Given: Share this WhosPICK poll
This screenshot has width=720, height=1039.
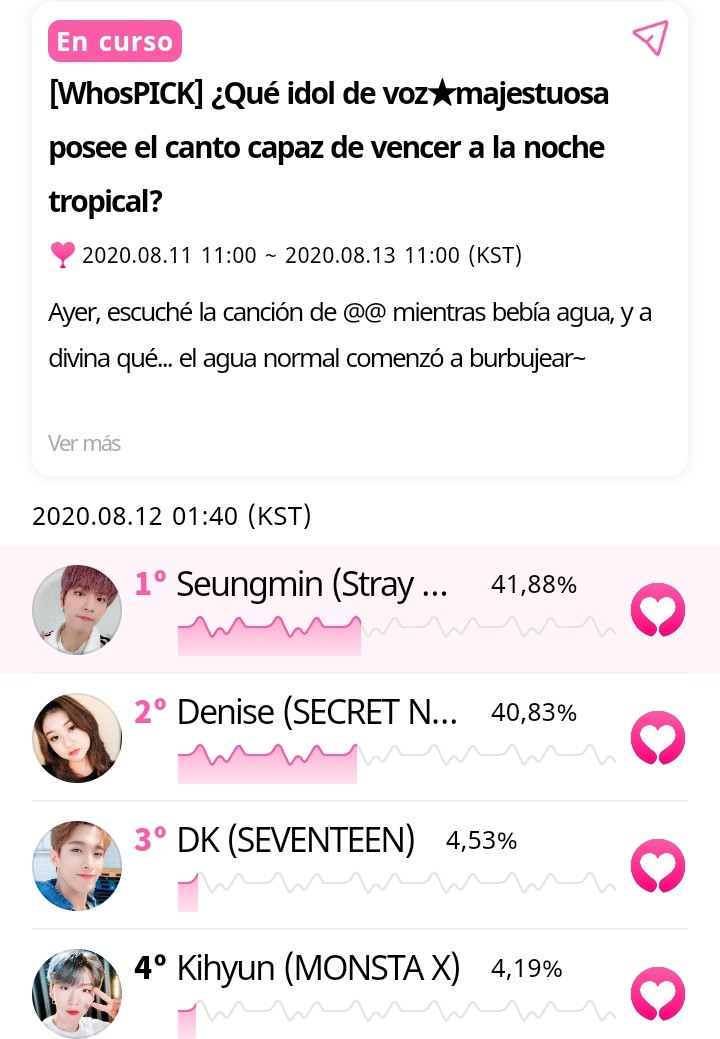Looking at the screenshot, I should click(650, 38).
